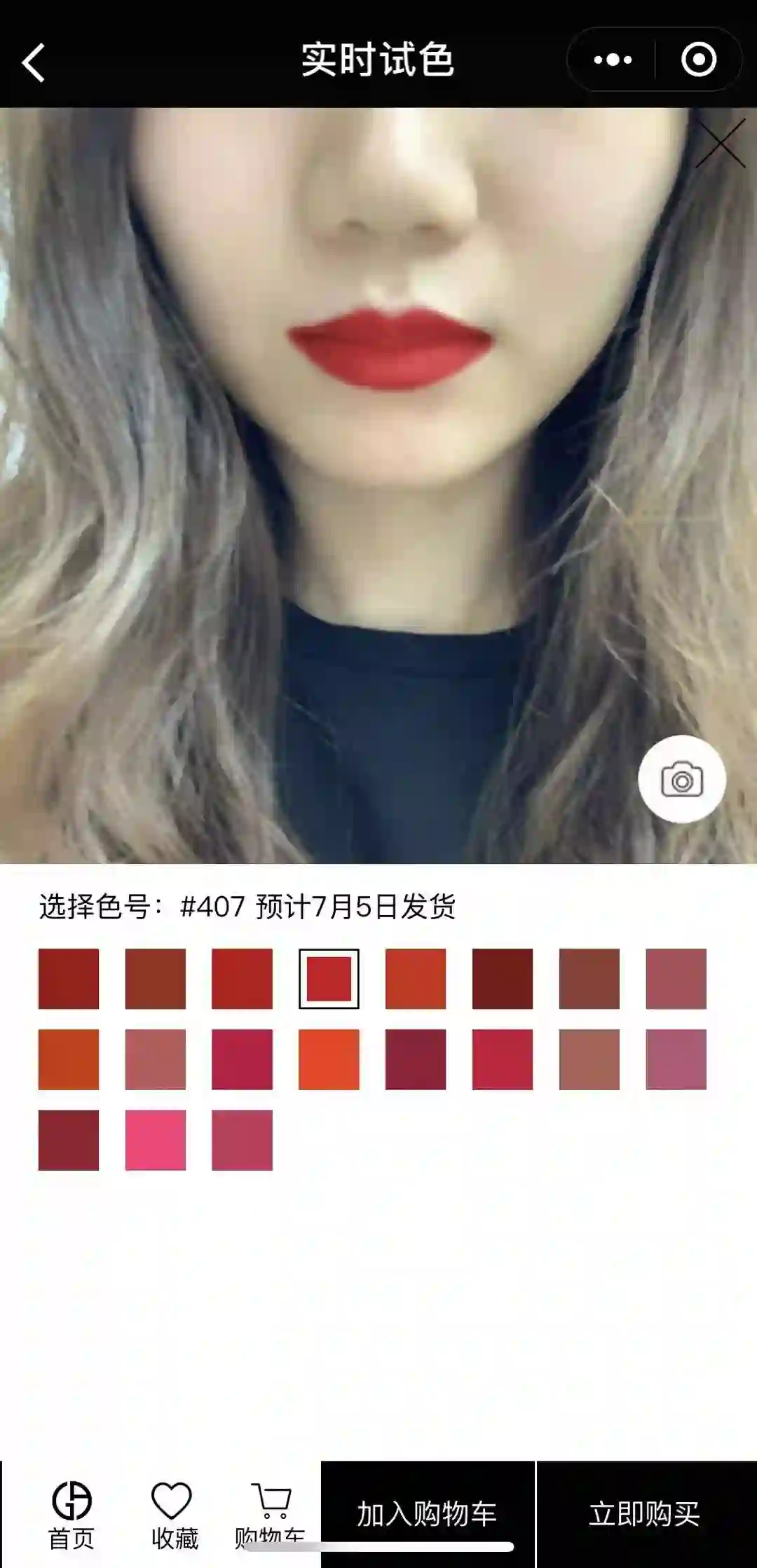
Task: Capture a photo with the camera button
Action: click(681, 780)
